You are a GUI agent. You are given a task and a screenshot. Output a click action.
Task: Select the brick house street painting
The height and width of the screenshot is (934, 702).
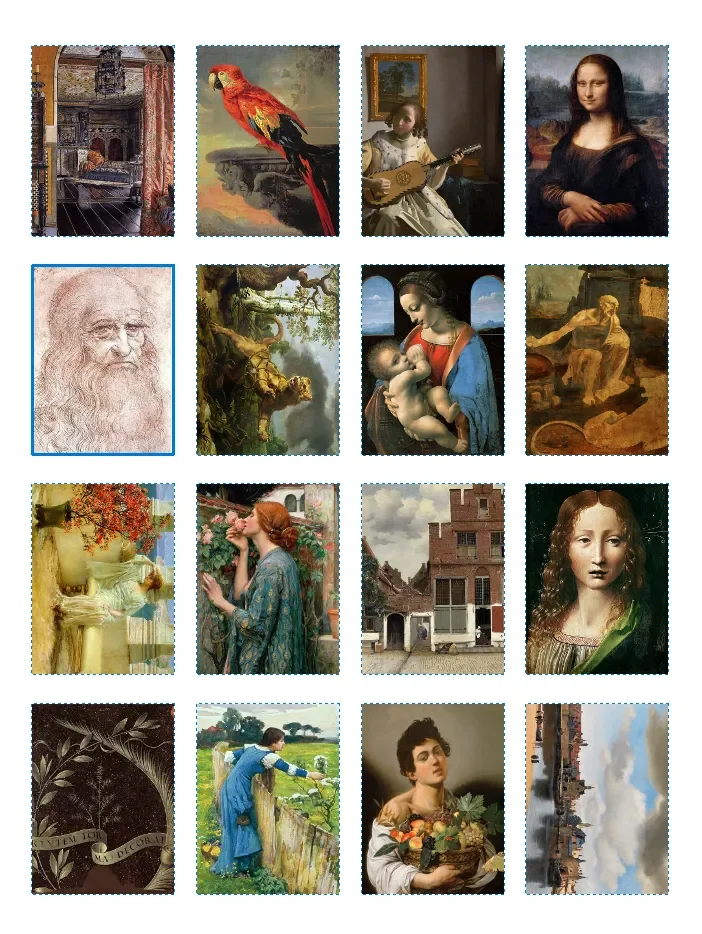point(432,579)
